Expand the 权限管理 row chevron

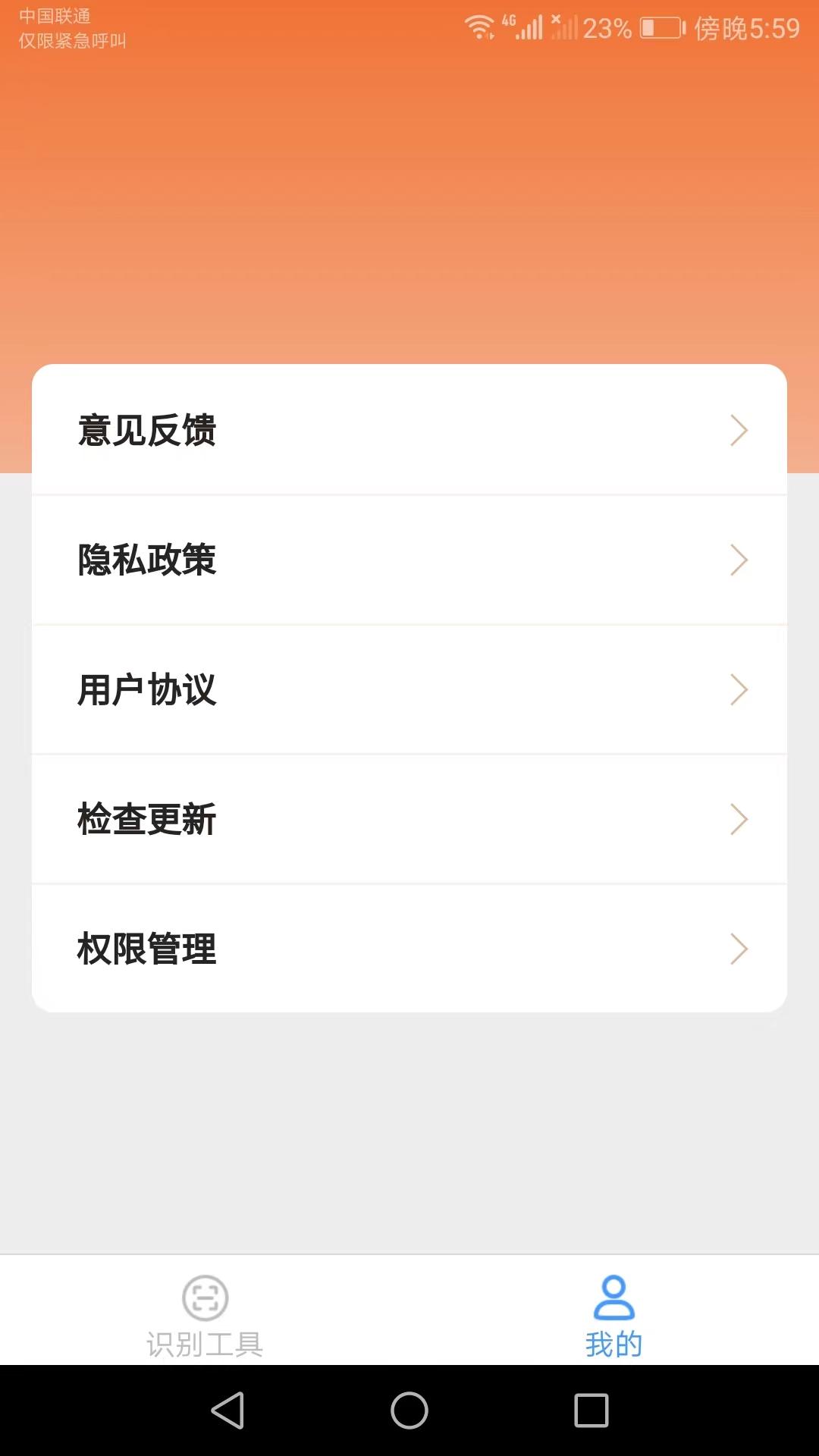click(738, 948)
